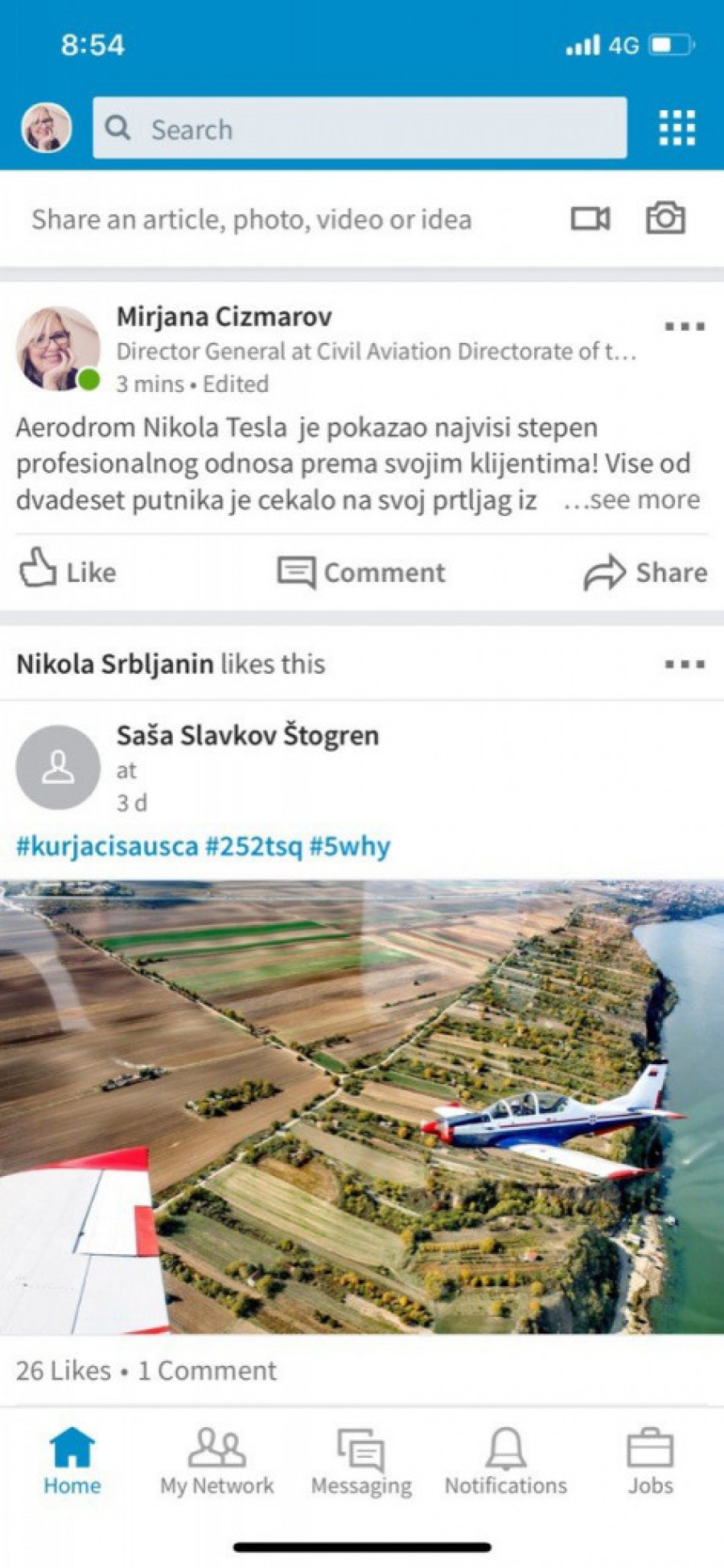Open the #kurjacisausca hashtag
The image size is (724, 1568).
(107, 847)
